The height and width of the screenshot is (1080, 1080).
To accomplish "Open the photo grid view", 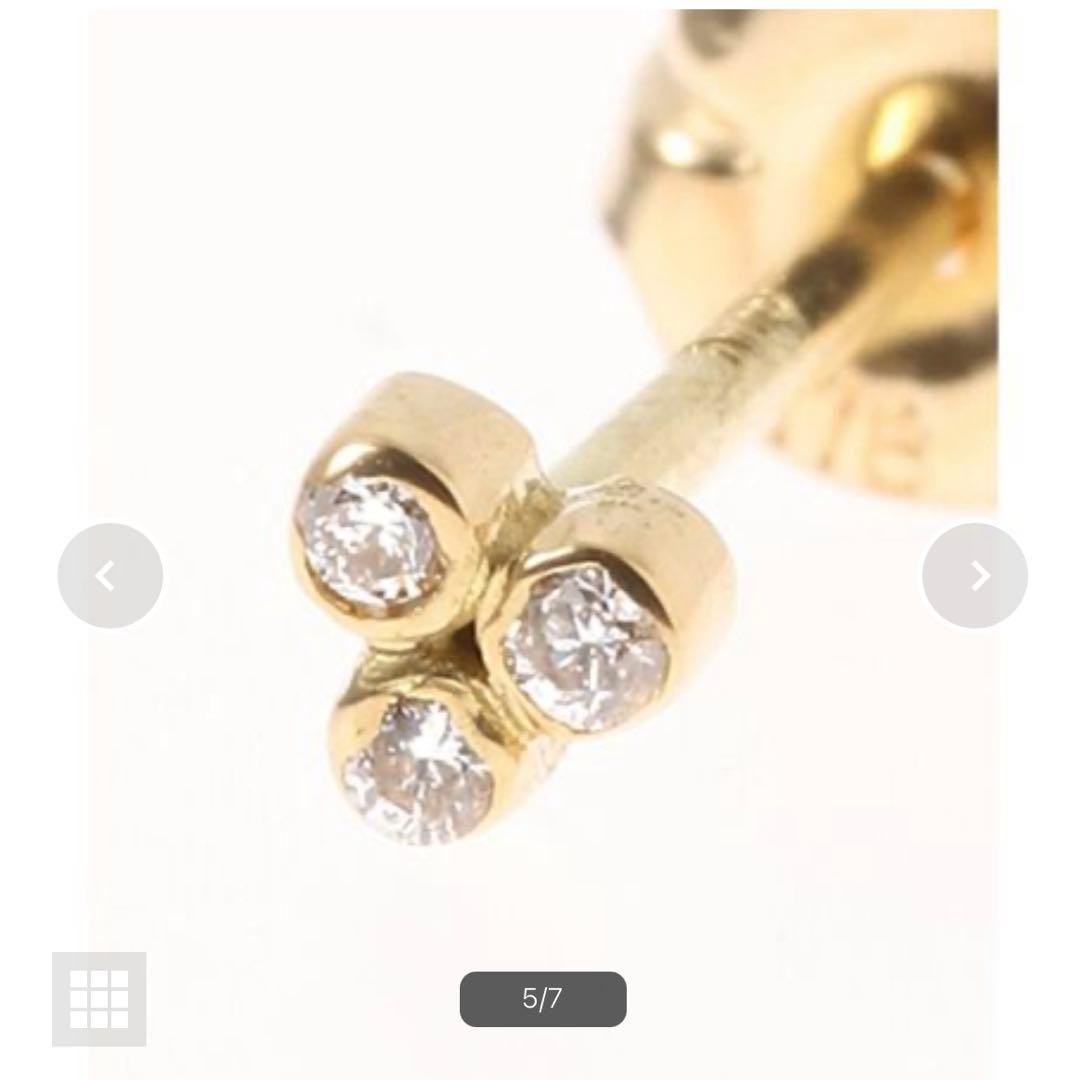I will click(x=99, y=999).
